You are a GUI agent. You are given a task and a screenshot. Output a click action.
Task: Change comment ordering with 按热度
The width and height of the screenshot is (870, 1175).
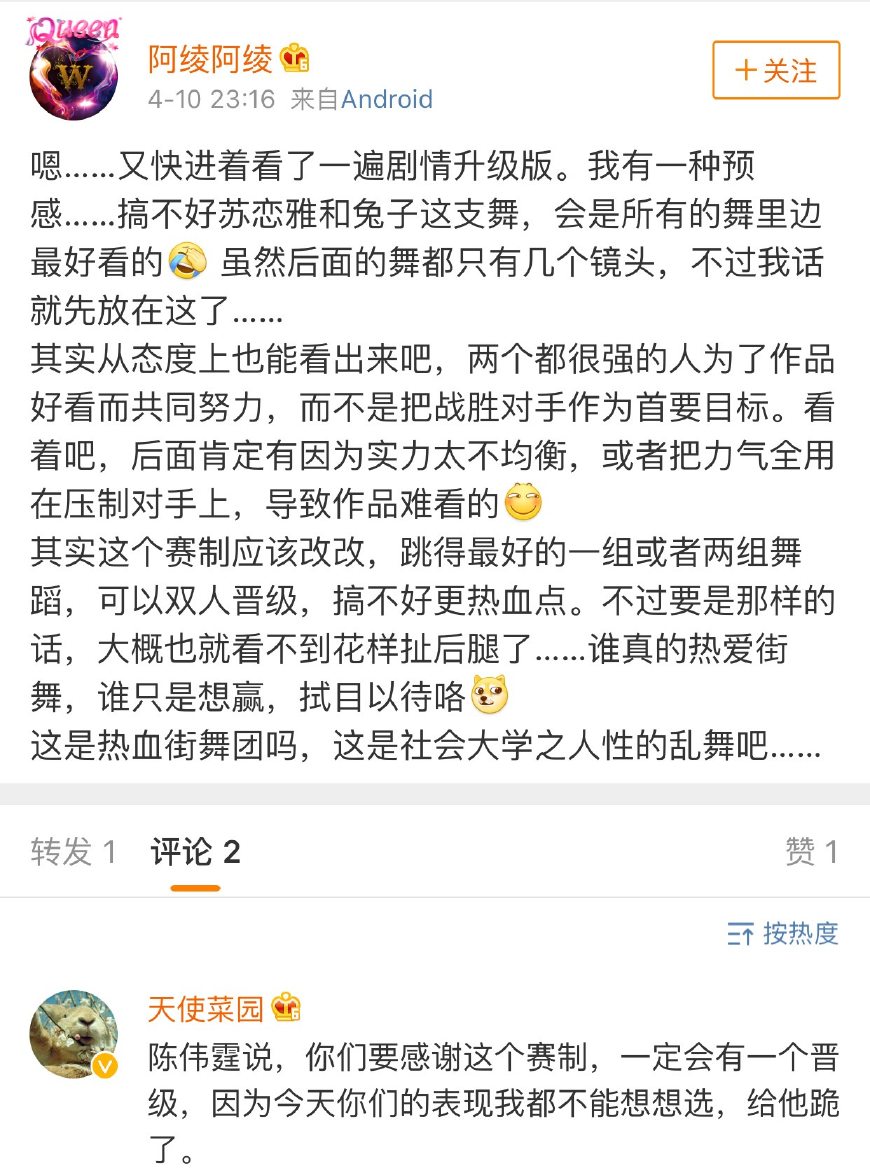point(800,932)
